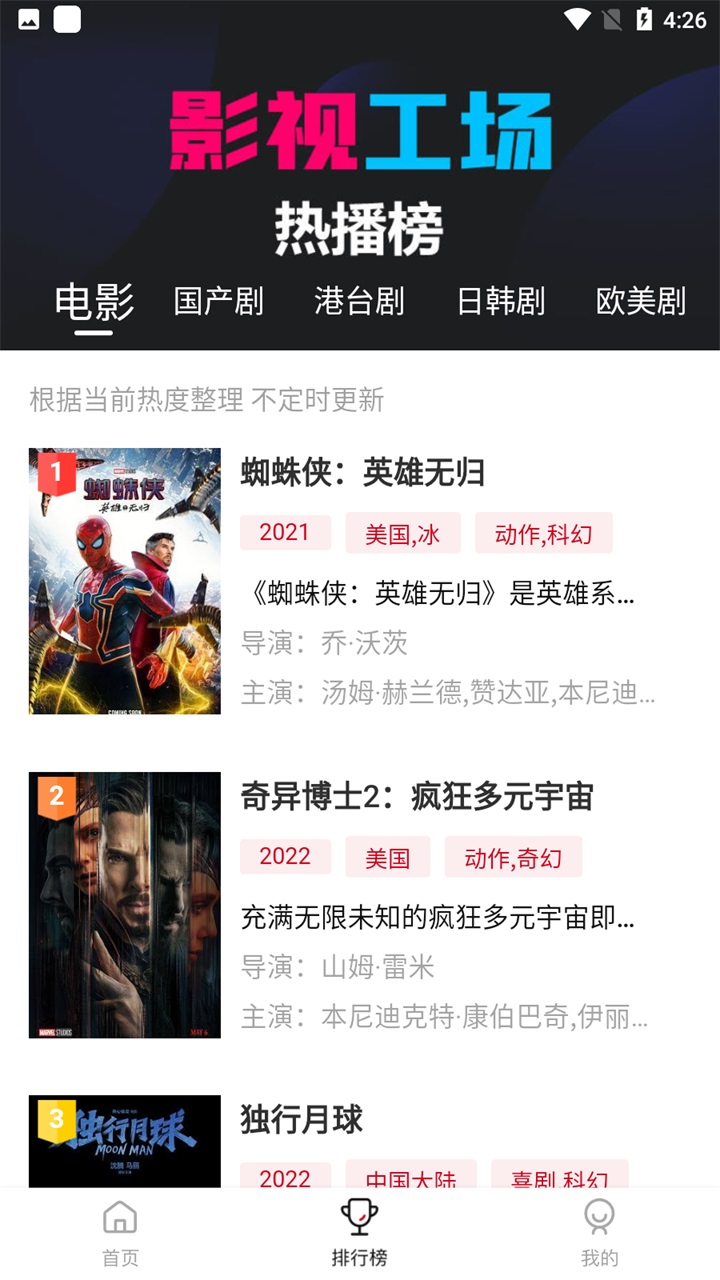The width and height of the screenshot is (720, 1280).
Task: Open 奇异博士2：疯狂多元宇宙 movie details
Action: [417, 797]
